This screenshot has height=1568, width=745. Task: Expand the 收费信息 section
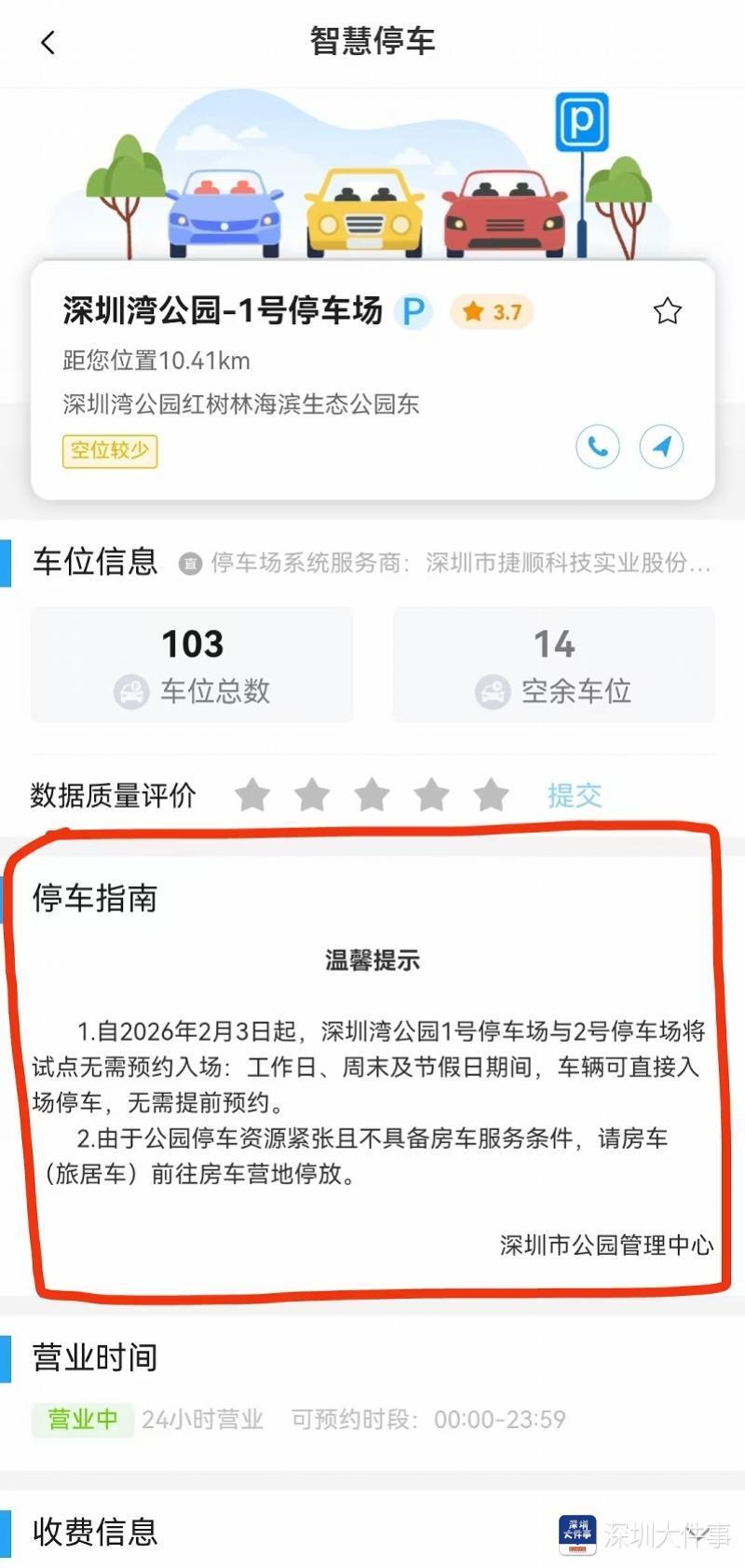(x=95, y=1535)
